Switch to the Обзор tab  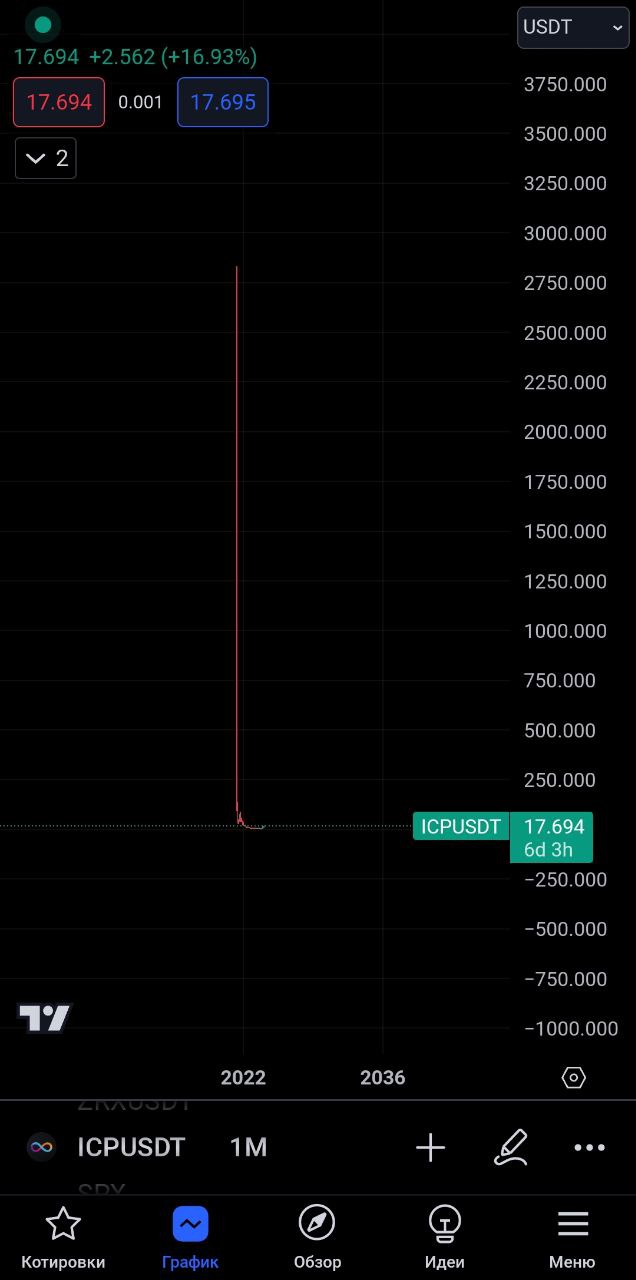[317, 1237]
